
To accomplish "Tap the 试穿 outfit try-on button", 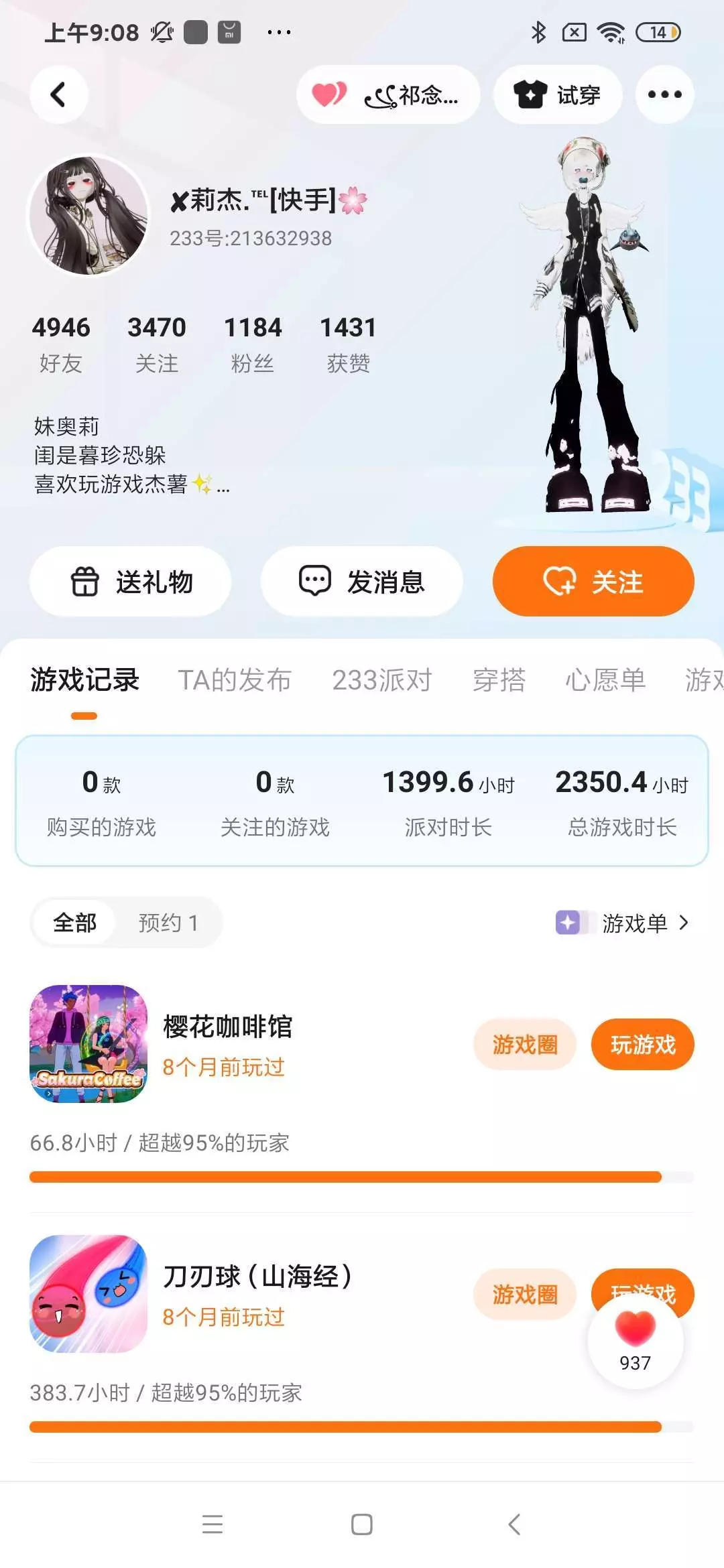I will [558, 94].
